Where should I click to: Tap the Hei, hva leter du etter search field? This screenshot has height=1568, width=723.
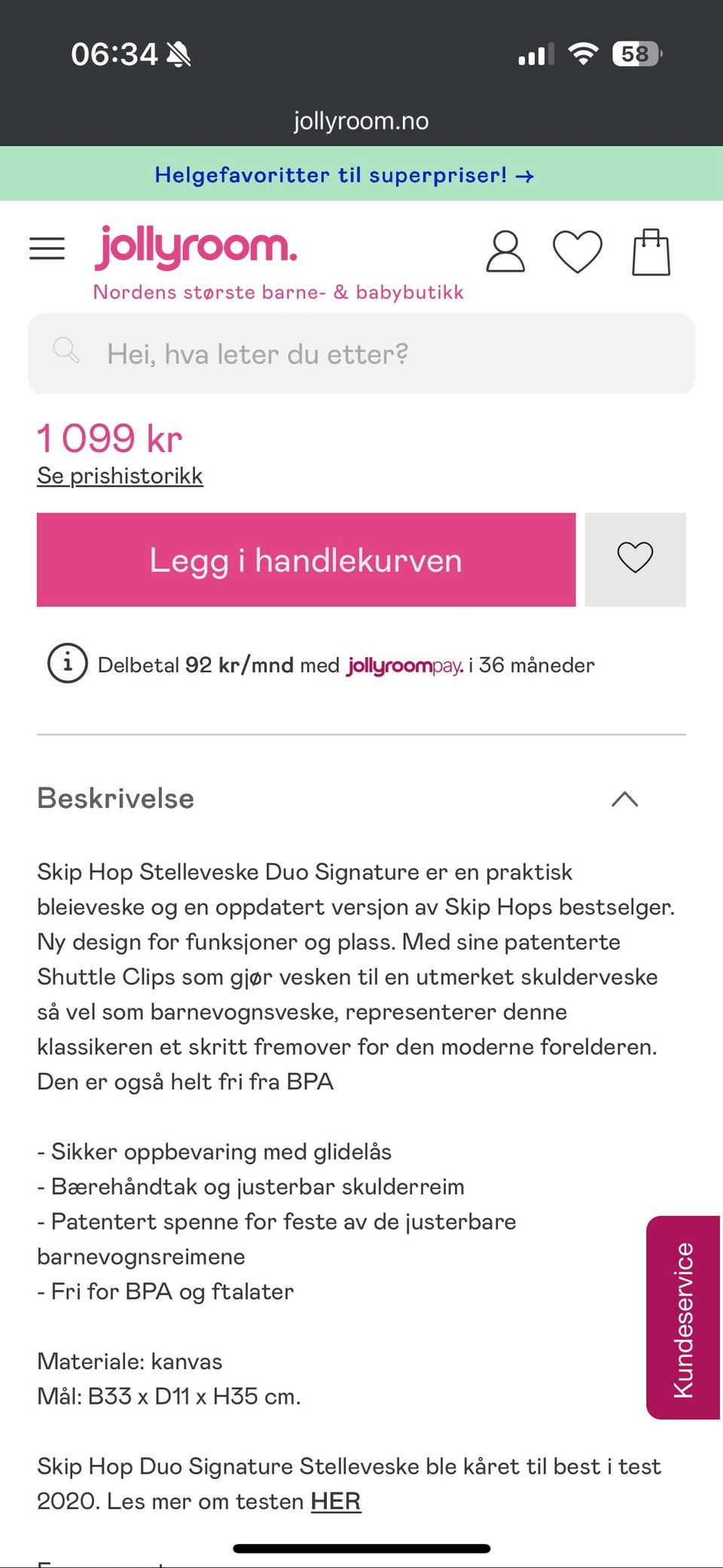point(256,353)
